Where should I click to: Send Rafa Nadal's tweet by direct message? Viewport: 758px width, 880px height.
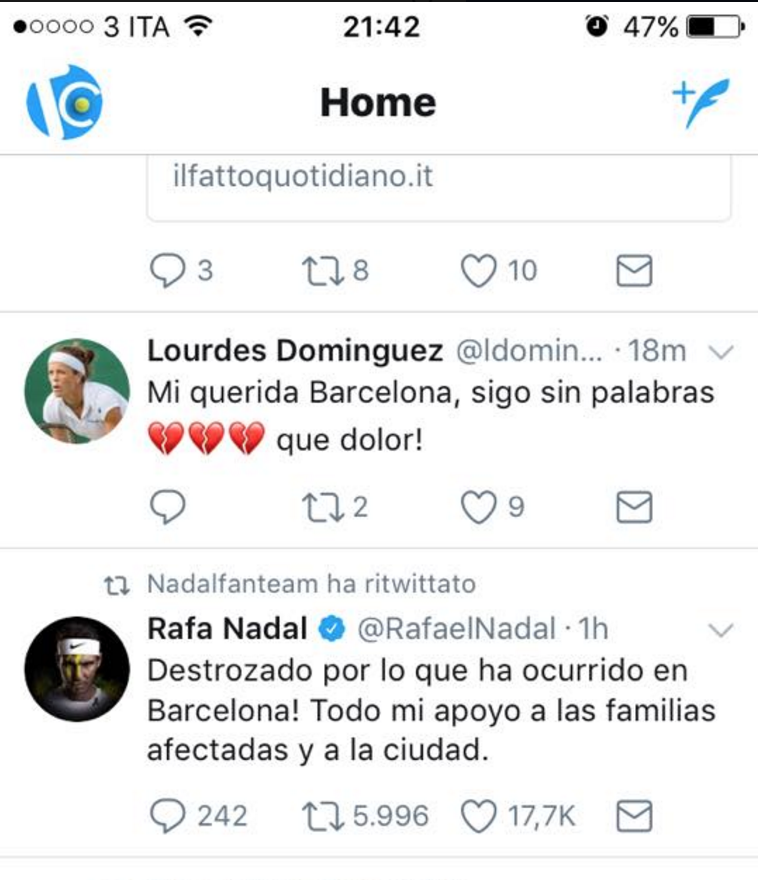click(x=634, y=817)
